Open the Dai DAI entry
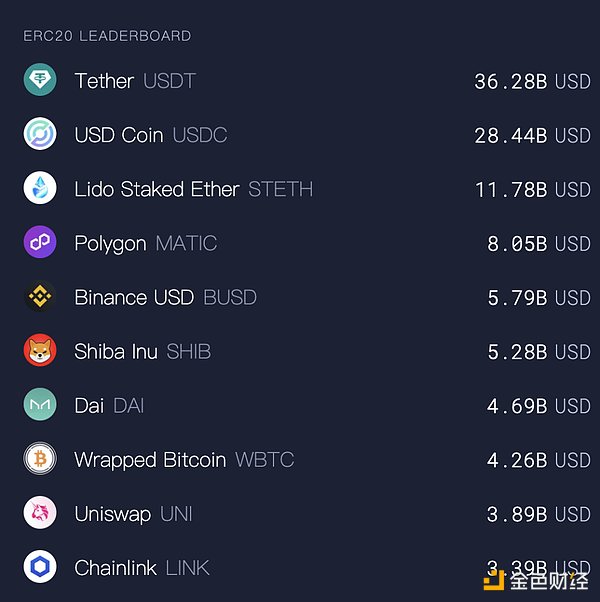Image resolution: width=600 pixels, height=602 pixels. click(x=109, y=405)
